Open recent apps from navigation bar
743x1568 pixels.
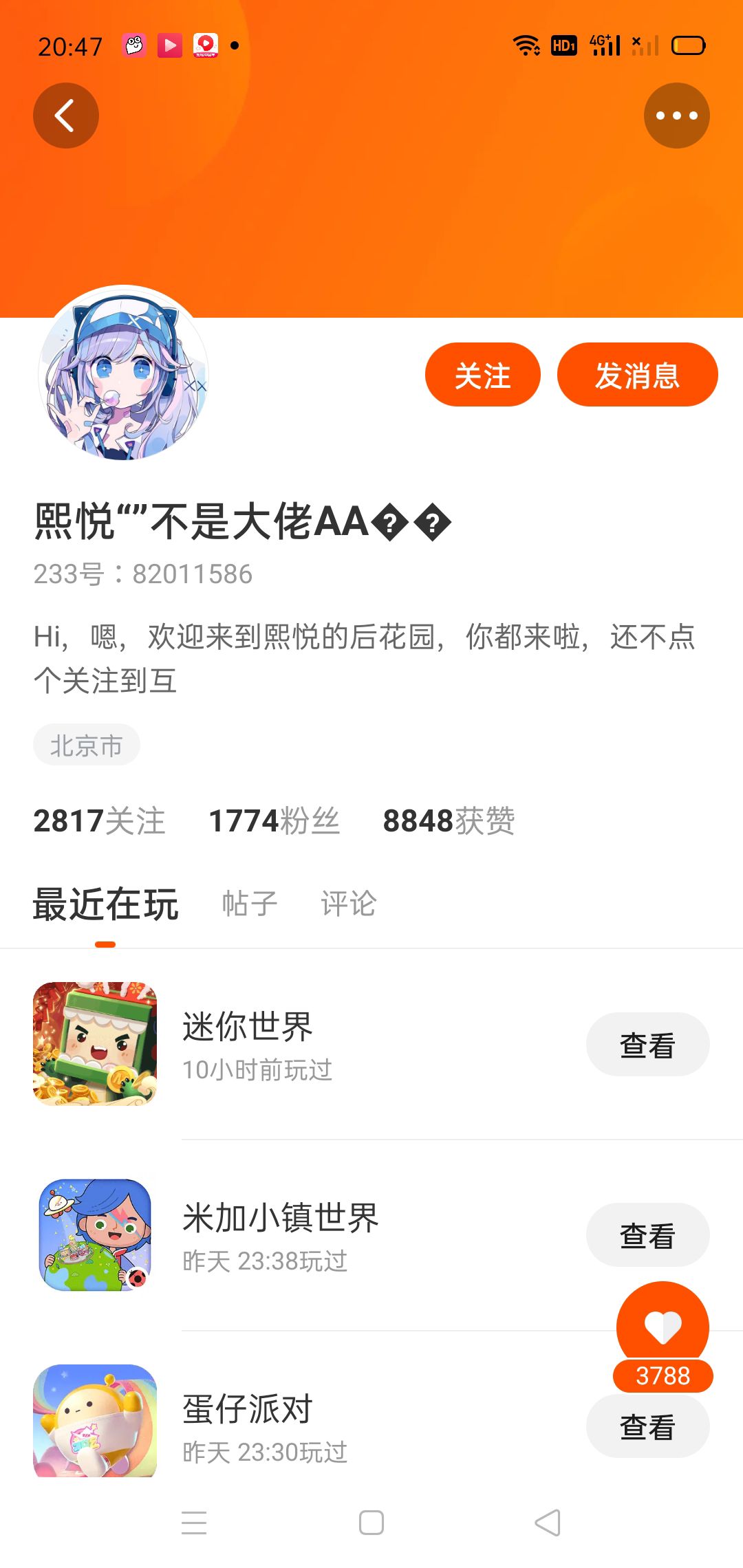(x=194, y=1523)
